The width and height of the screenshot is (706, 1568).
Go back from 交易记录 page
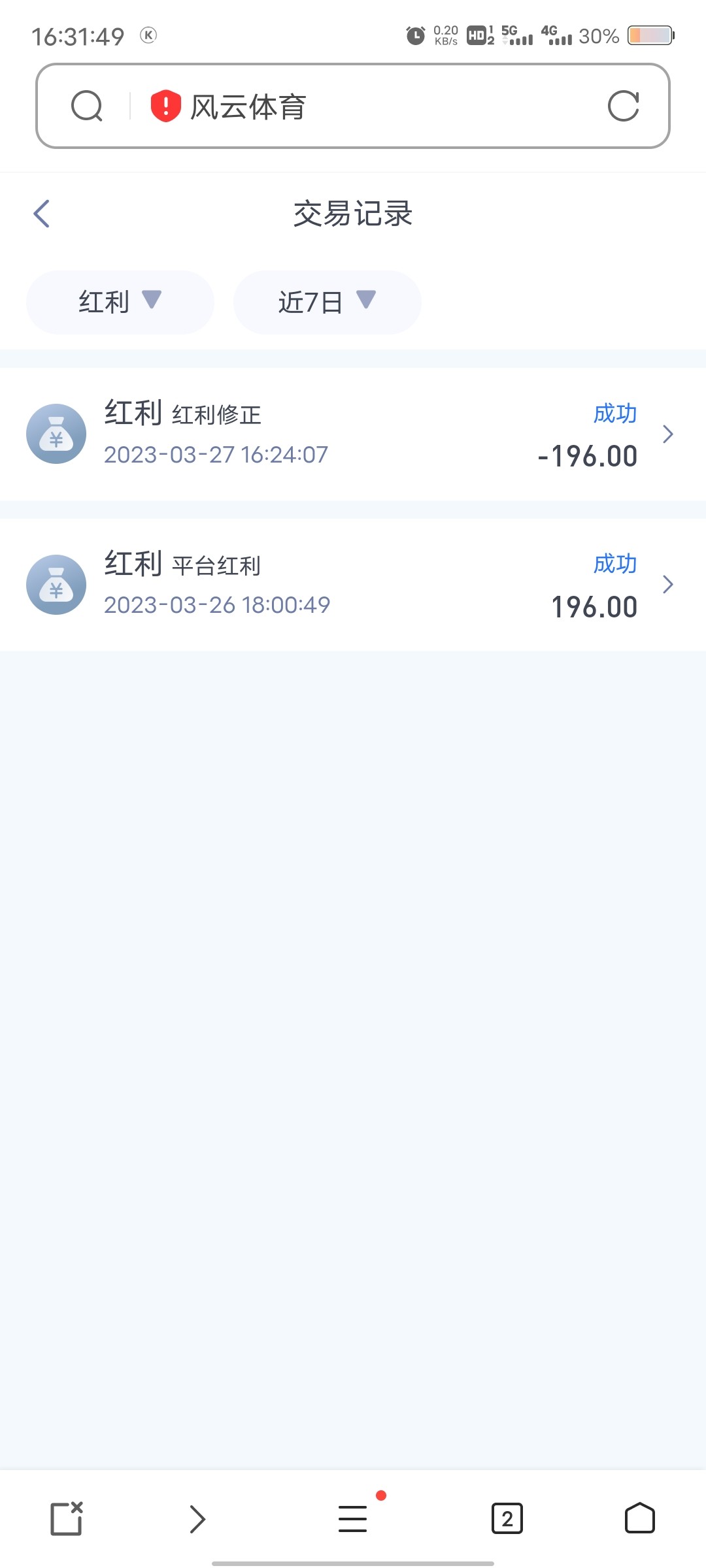click(42, 214)
